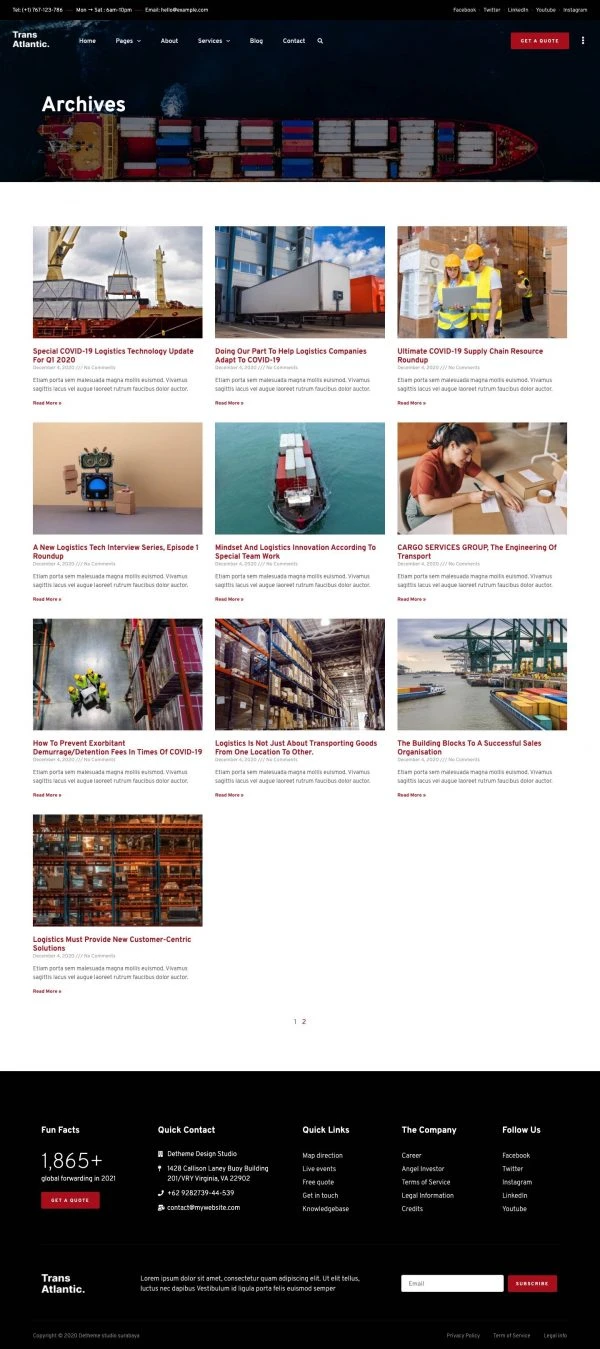This screenshot has height=1349, width=600.
Task: Open Privacy Policy in the footer
Action: [x=463, y=1335]
